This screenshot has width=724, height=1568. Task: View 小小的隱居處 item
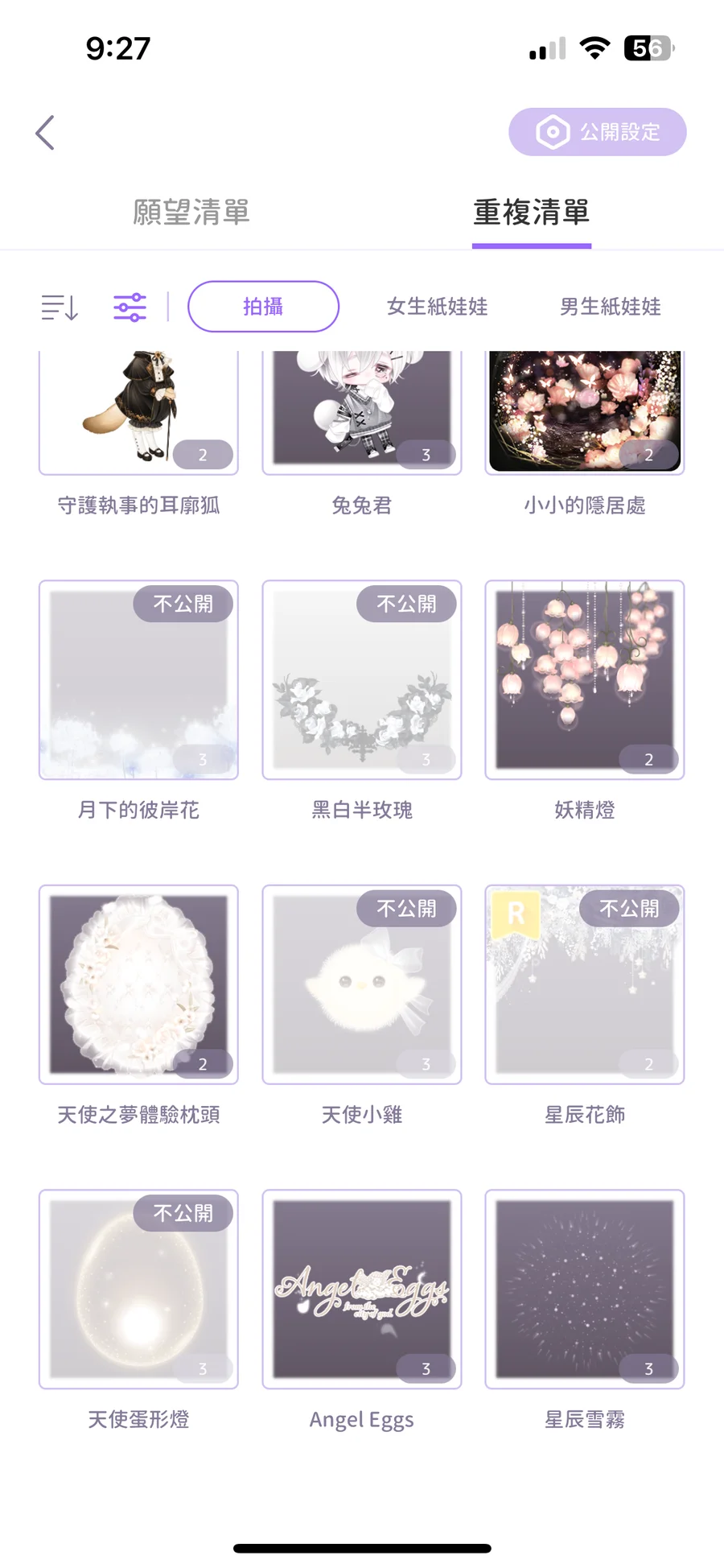click(585, 412)
